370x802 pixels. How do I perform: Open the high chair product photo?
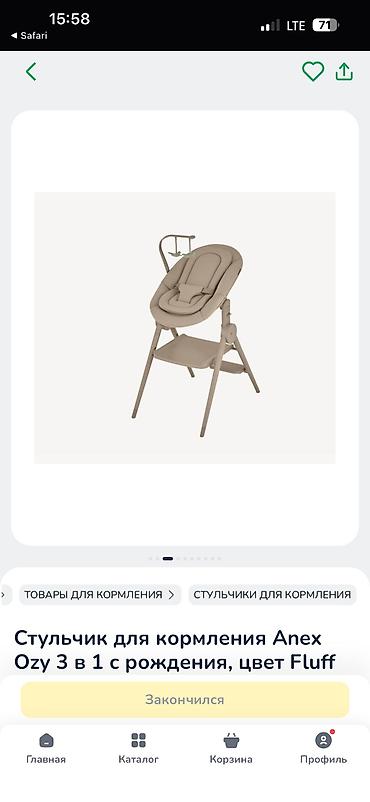click(185, 328)
